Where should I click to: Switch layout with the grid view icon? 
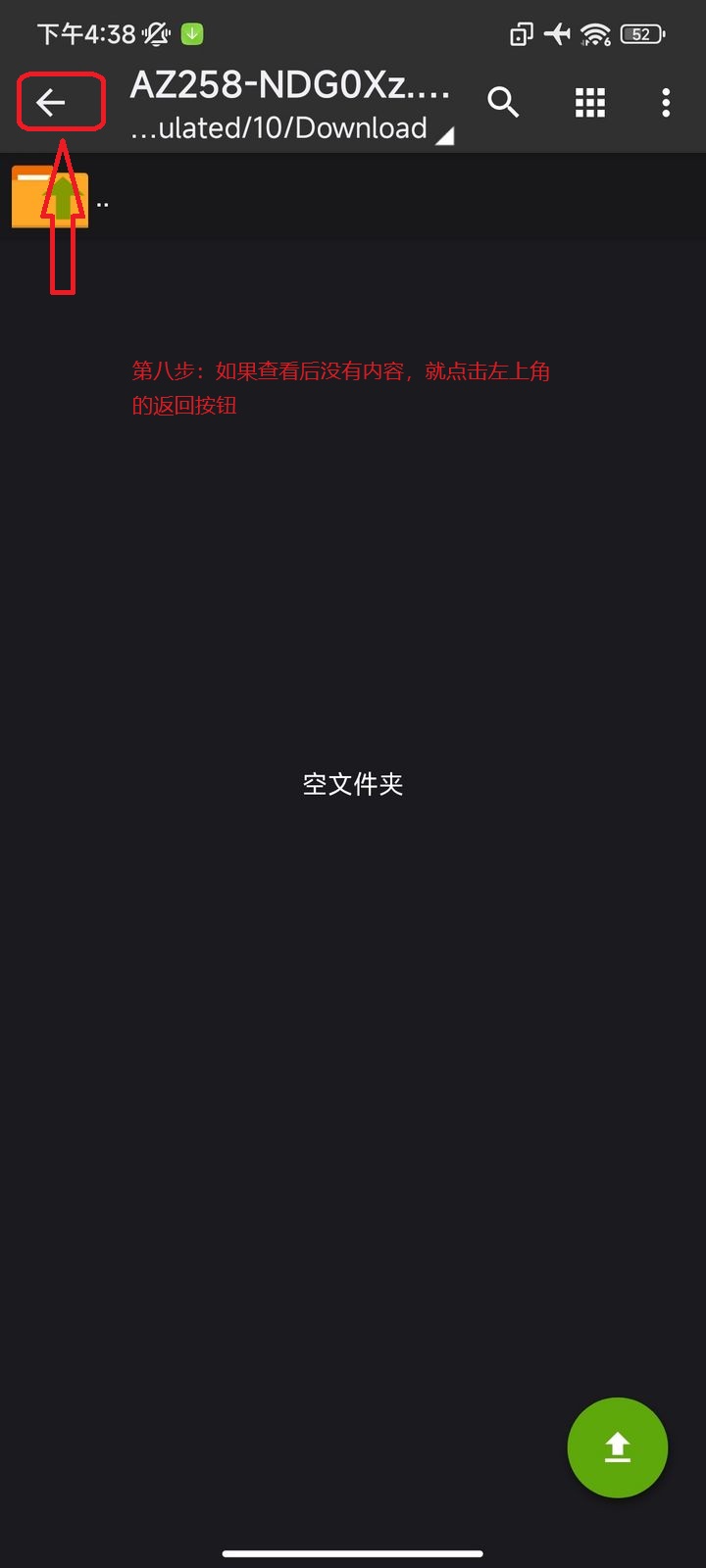pyautogui.click(x=589, y=102)
